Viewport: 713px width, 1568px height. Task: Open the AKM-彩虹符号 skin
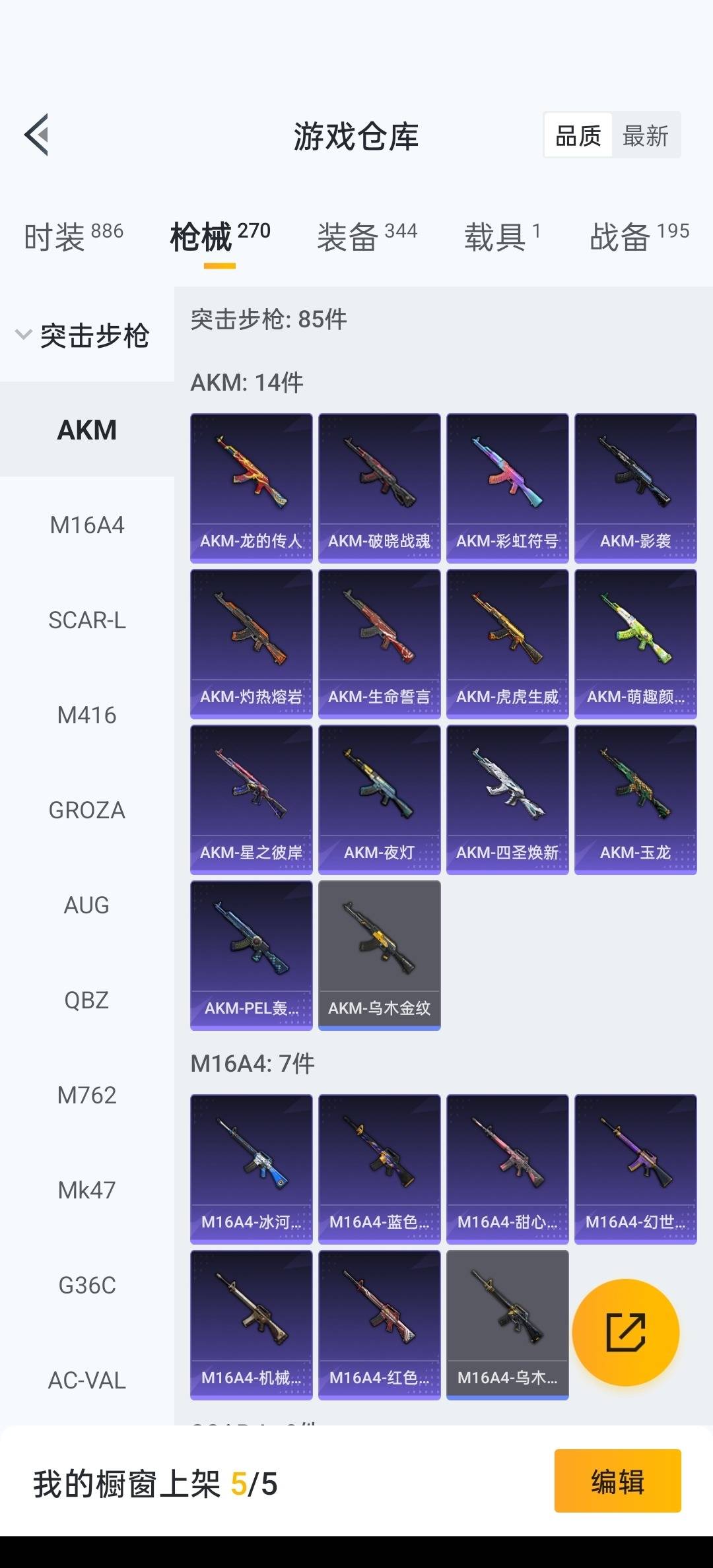click(x=507, y=488)
